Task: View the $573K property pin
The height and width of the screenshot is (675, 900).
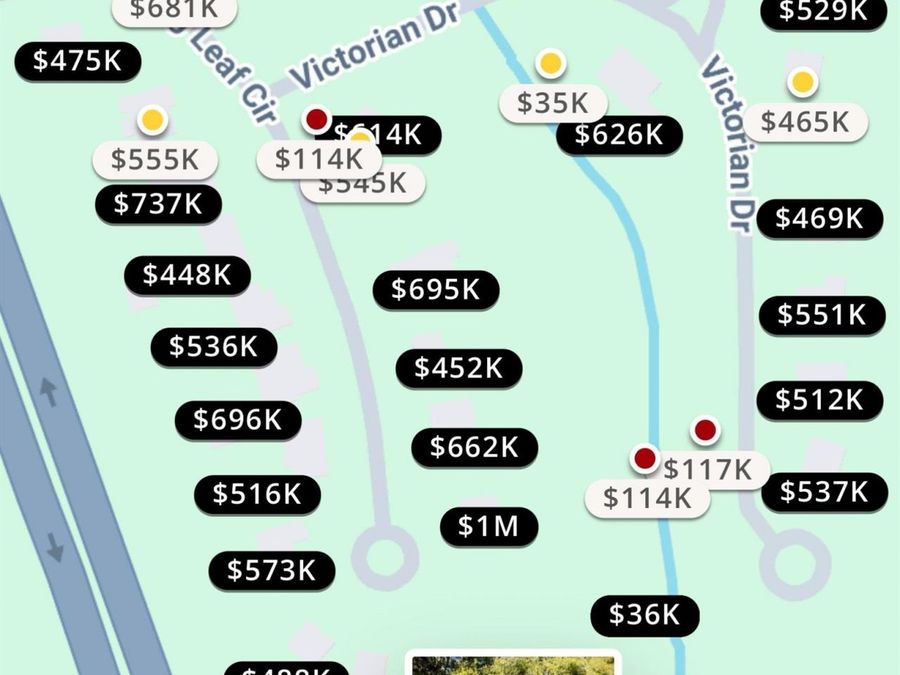Action: [271, 571]
